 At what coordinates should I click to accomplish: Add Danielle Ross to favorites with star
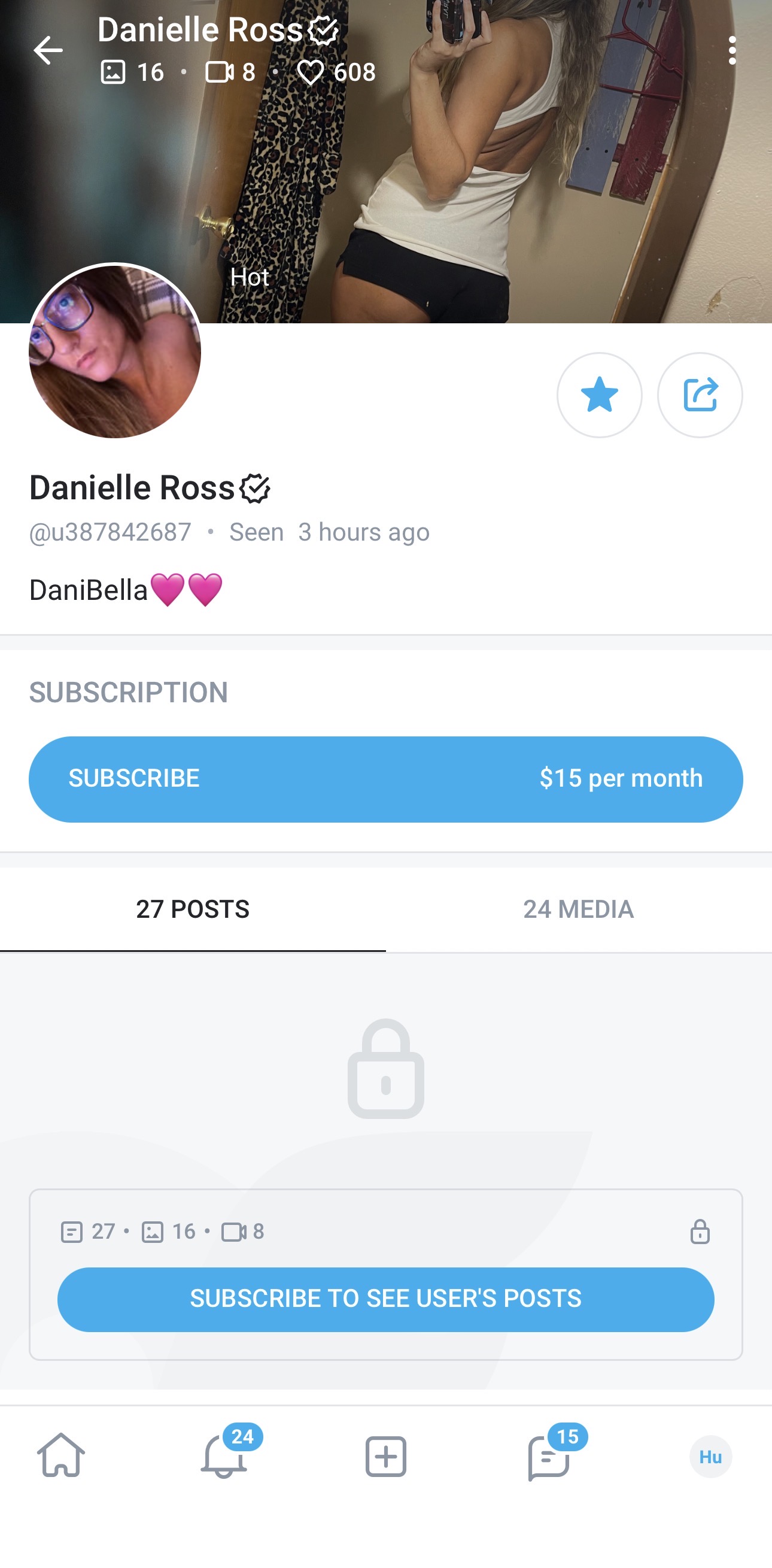click(x=599, y=395)
